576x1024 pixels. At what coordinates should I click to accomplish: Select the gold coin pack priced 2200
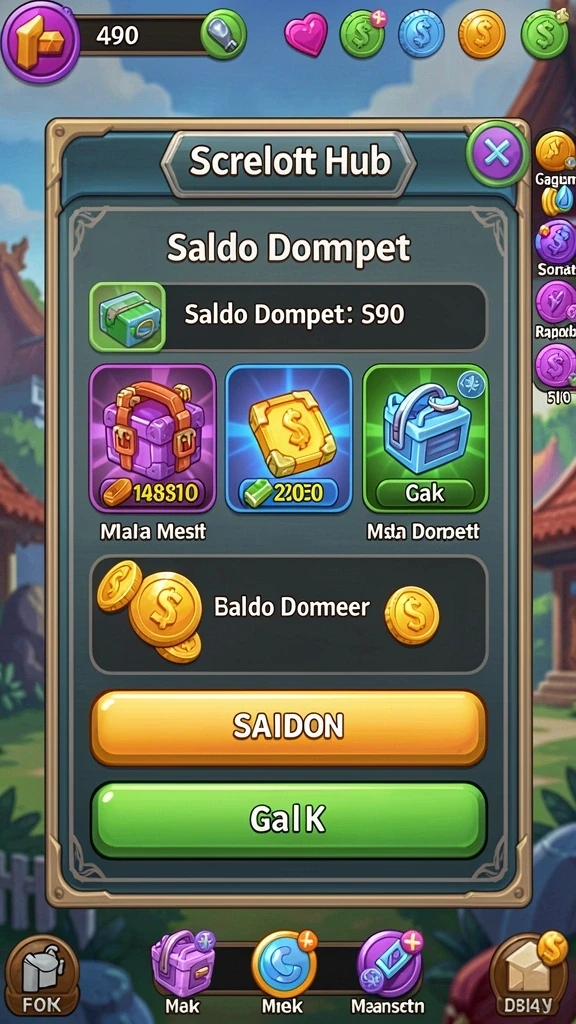(x=289, y=438)
